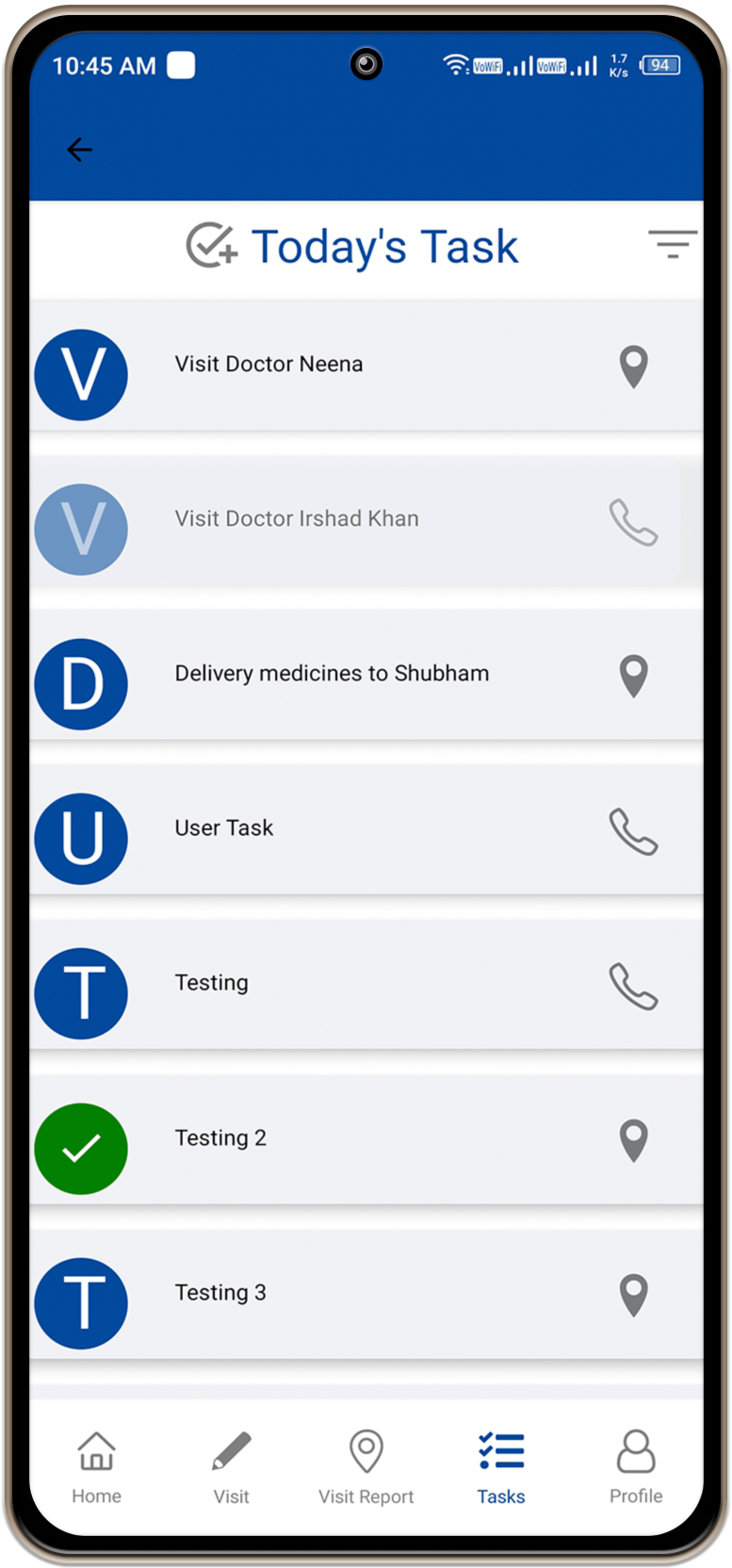Switch to the Visit tab
Viewport: 732px width, 1568px height.
231,1468
